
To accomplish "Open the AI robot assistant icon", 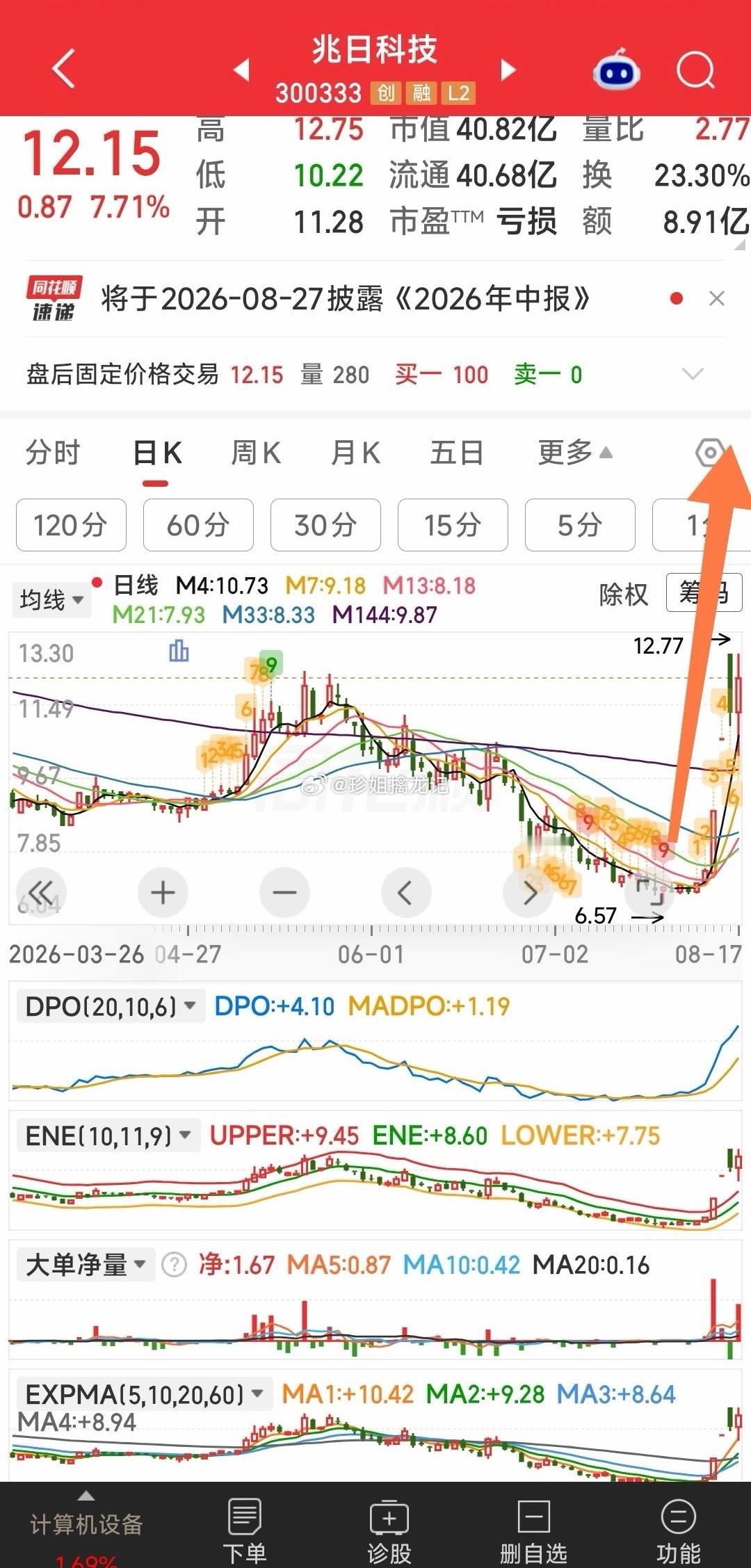I will coord(616,70).
